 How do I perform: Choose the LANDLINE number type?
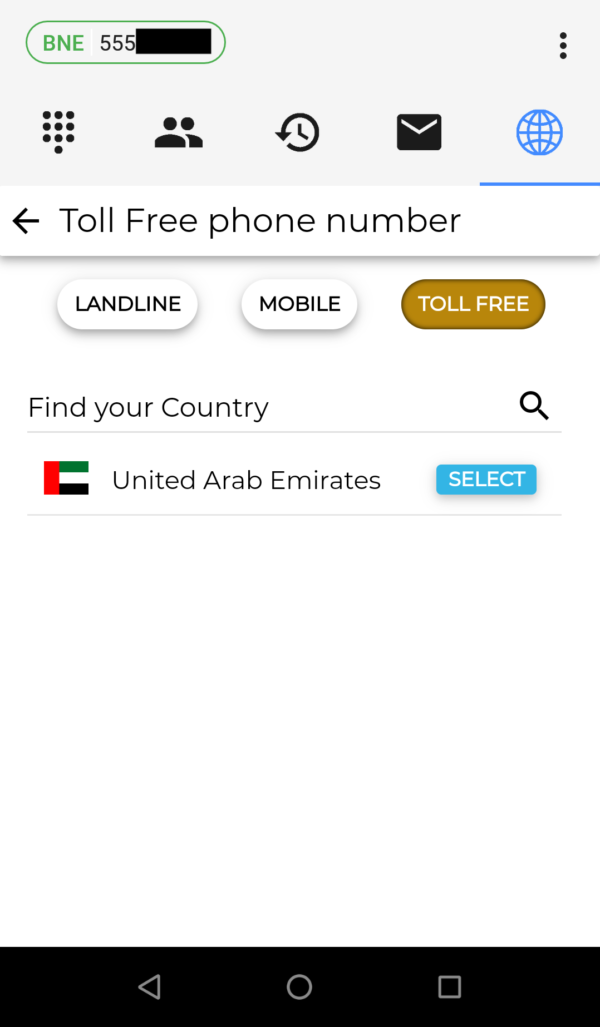[x=128, y=304]
